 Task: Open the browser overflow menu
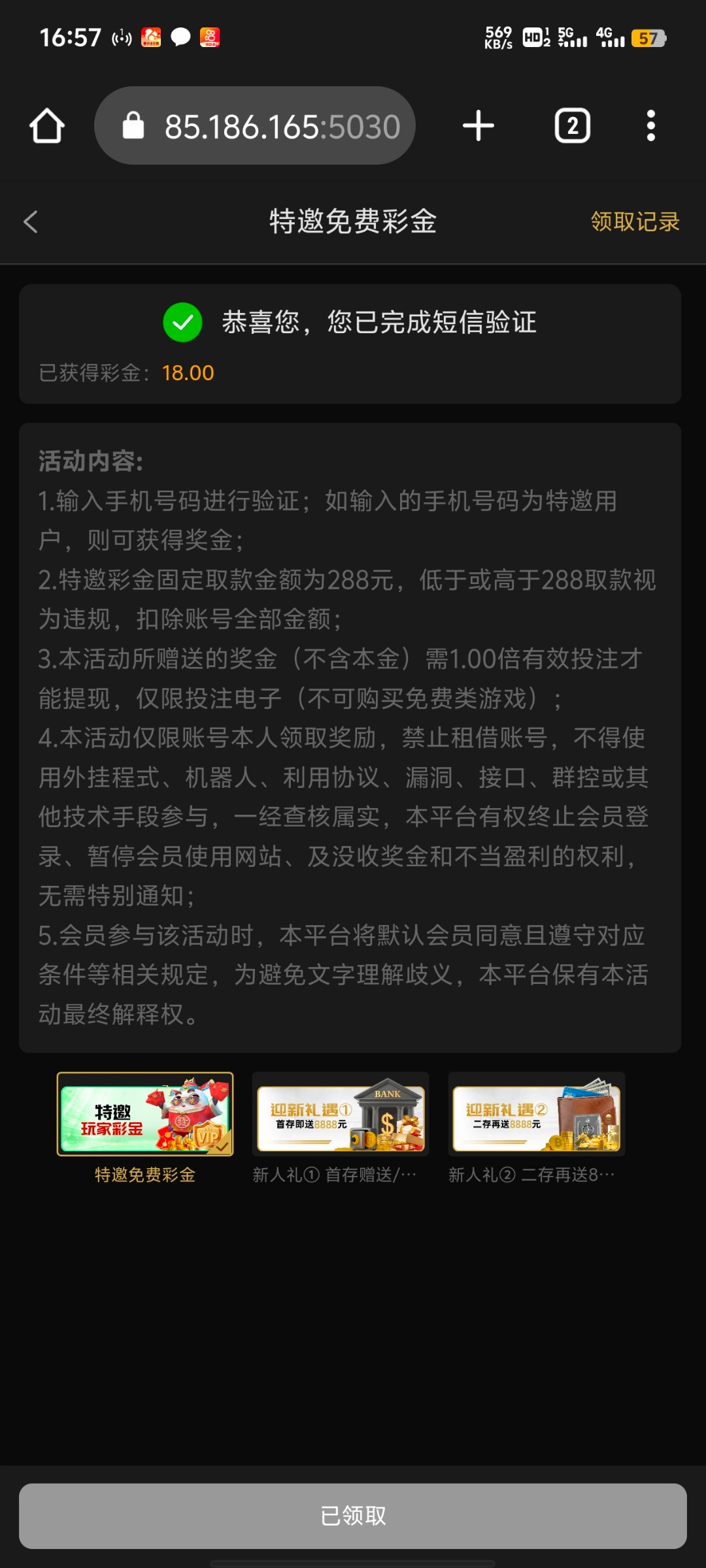650,125
